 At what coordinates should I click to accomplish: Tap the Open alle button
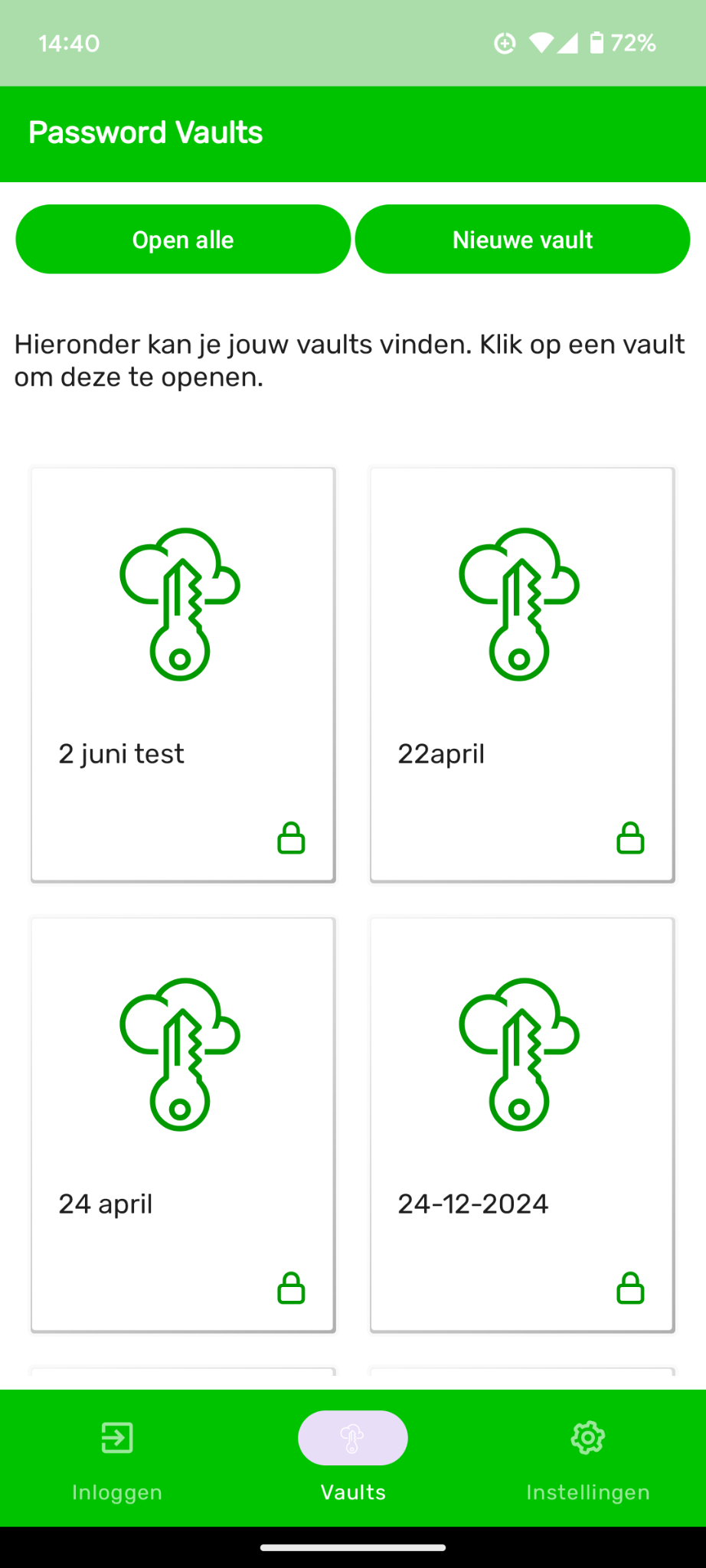coord(183,240)
